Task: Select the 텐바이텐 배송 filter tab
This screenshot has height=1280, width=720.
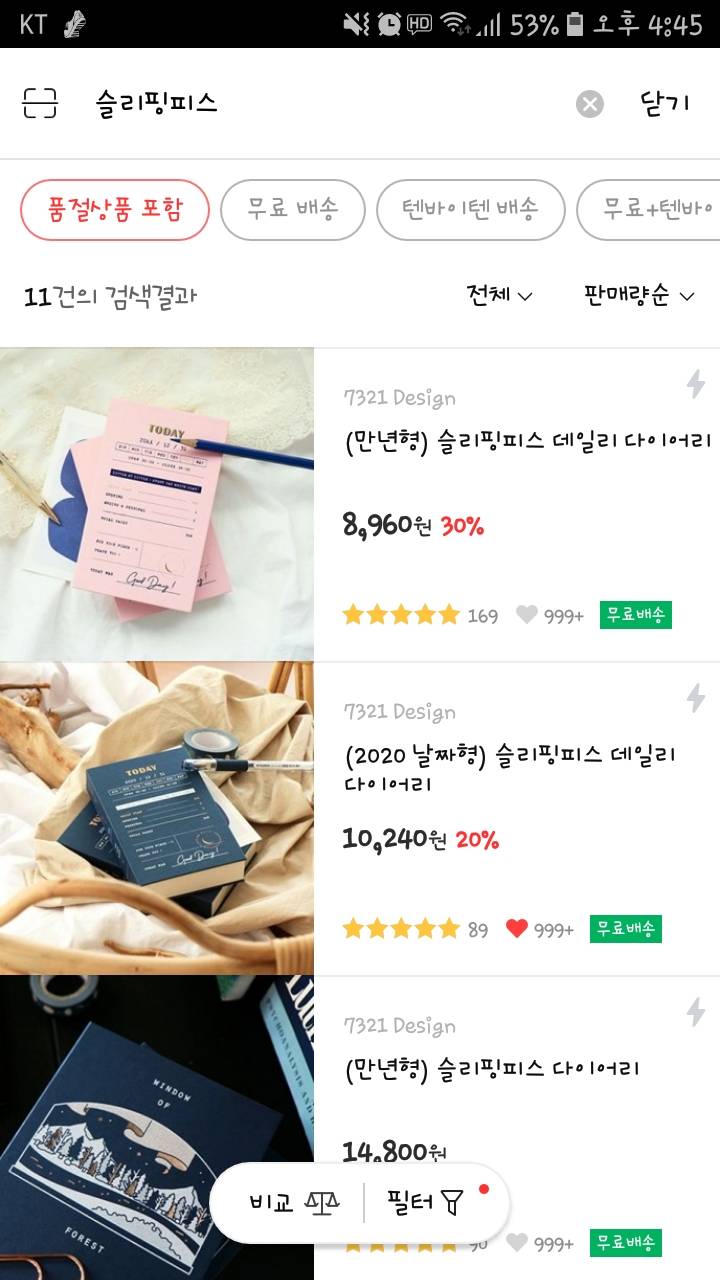Action: (470, 210)
